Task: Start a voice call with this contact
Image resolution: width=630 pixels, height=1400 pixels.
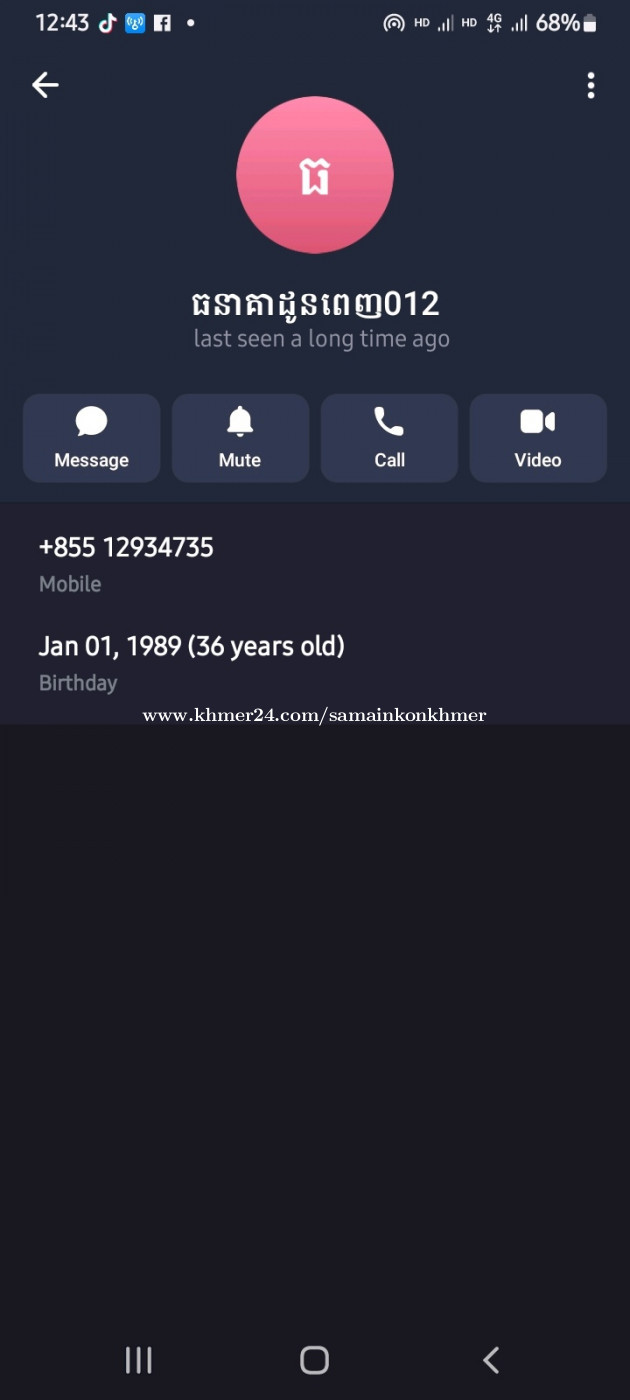Action: point(389,438)
